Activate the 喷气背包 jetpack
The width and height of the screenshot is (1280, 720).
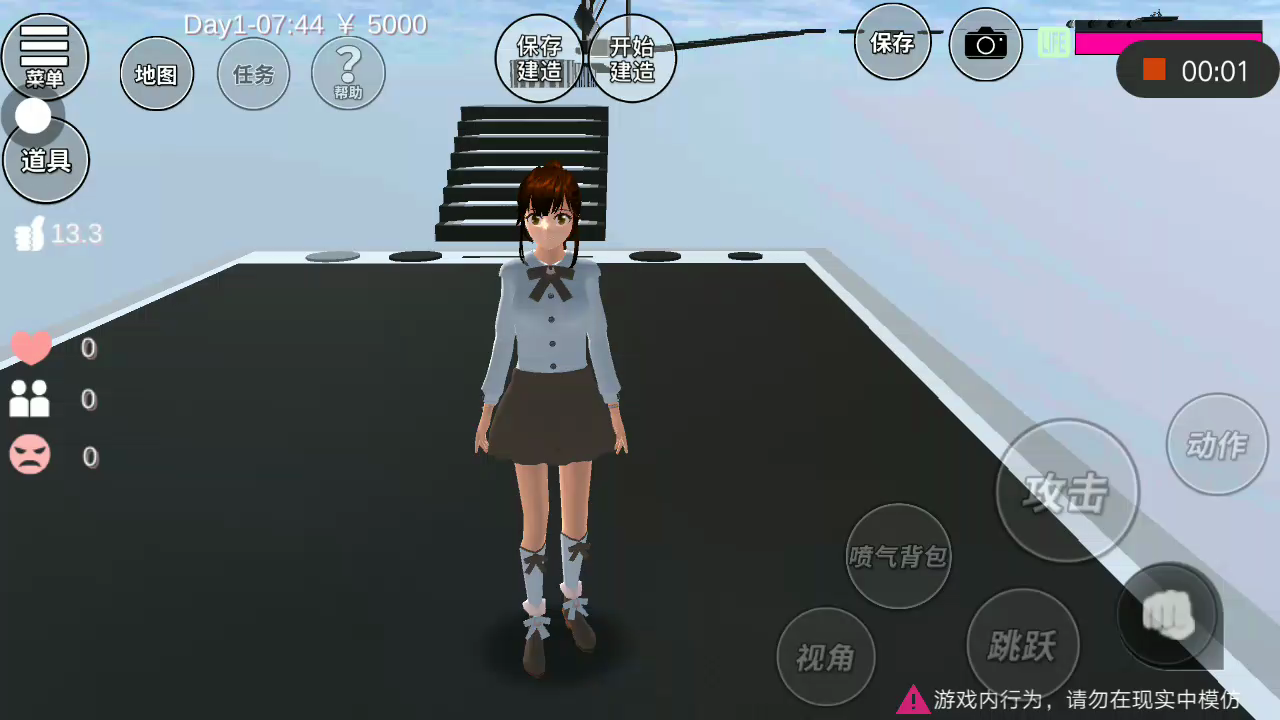tap(898, 556)
